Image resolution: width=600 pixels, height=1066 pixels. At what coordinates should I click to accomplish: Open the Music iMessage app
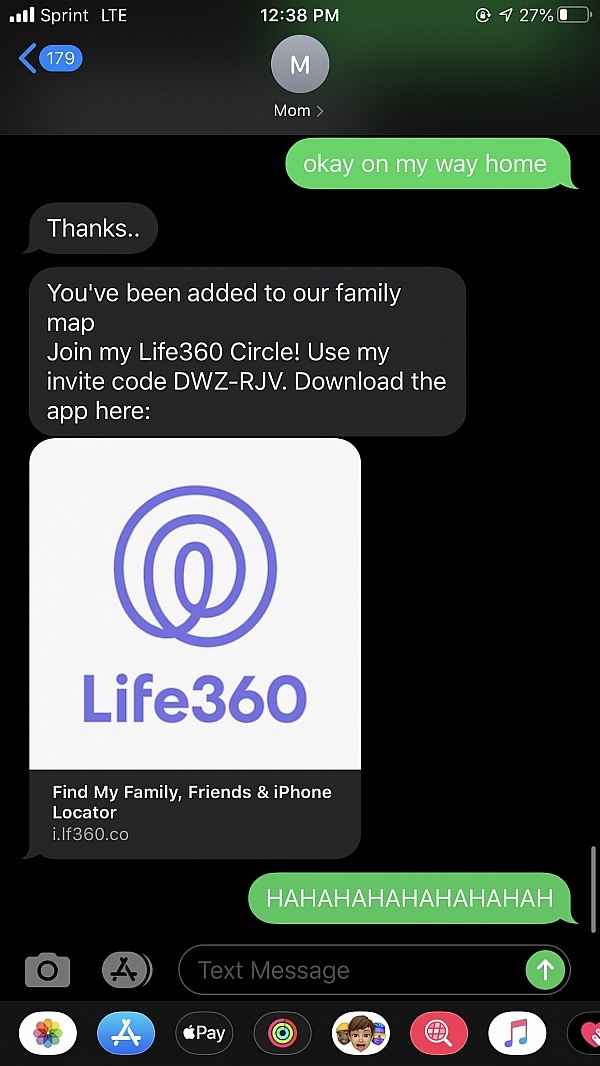click(x=517, y=1033)
